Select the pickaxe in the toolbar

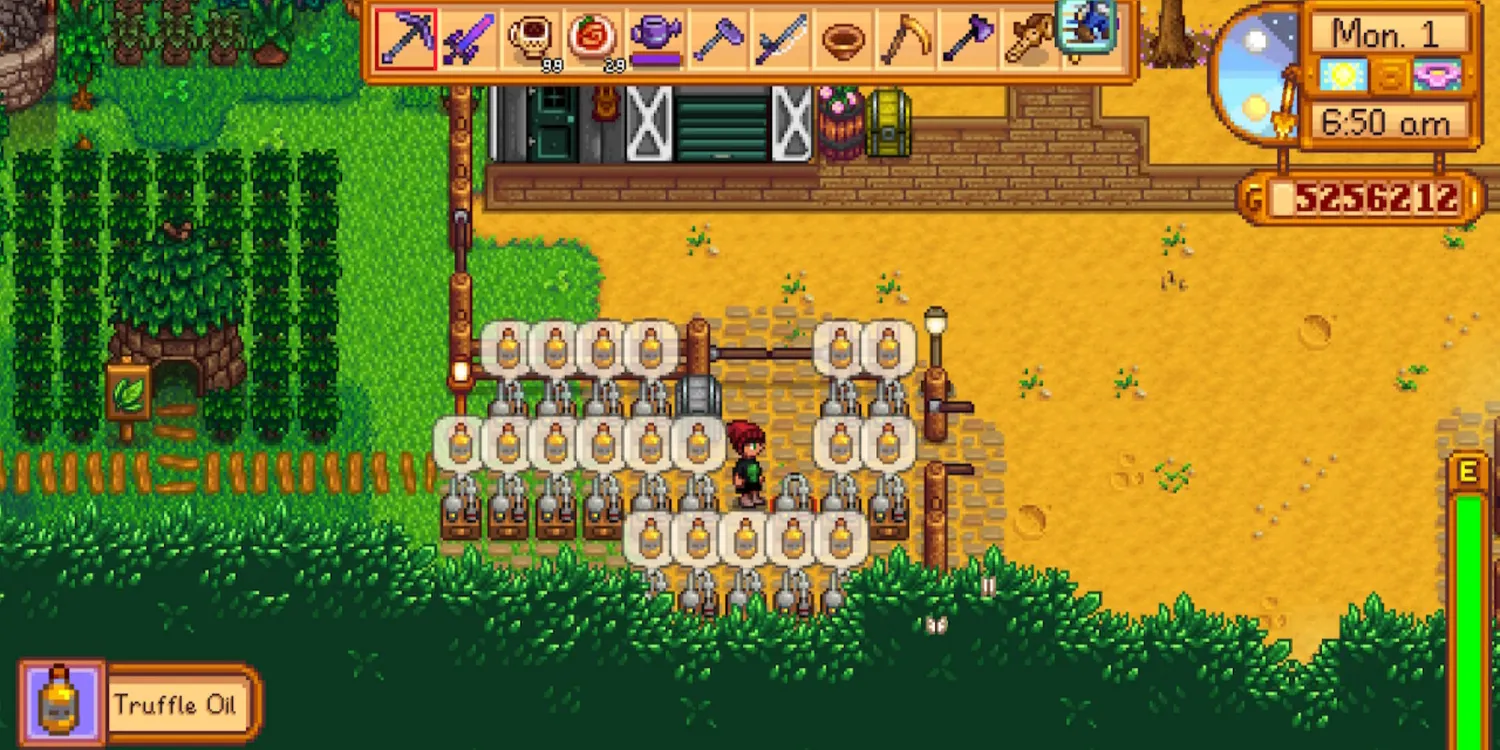point(406,40)
